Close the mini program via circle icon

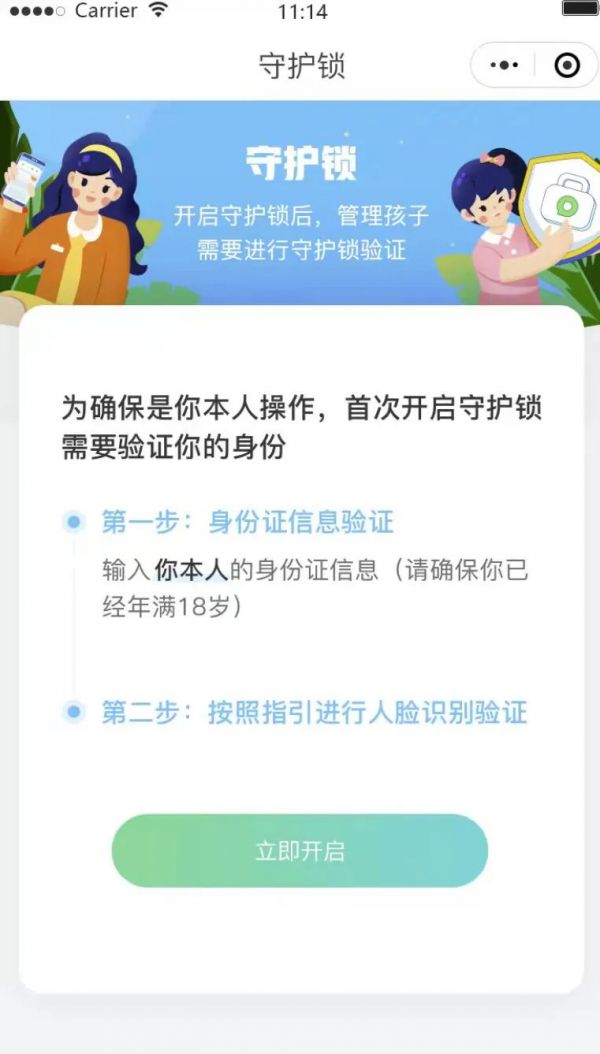tap(566, 66)
